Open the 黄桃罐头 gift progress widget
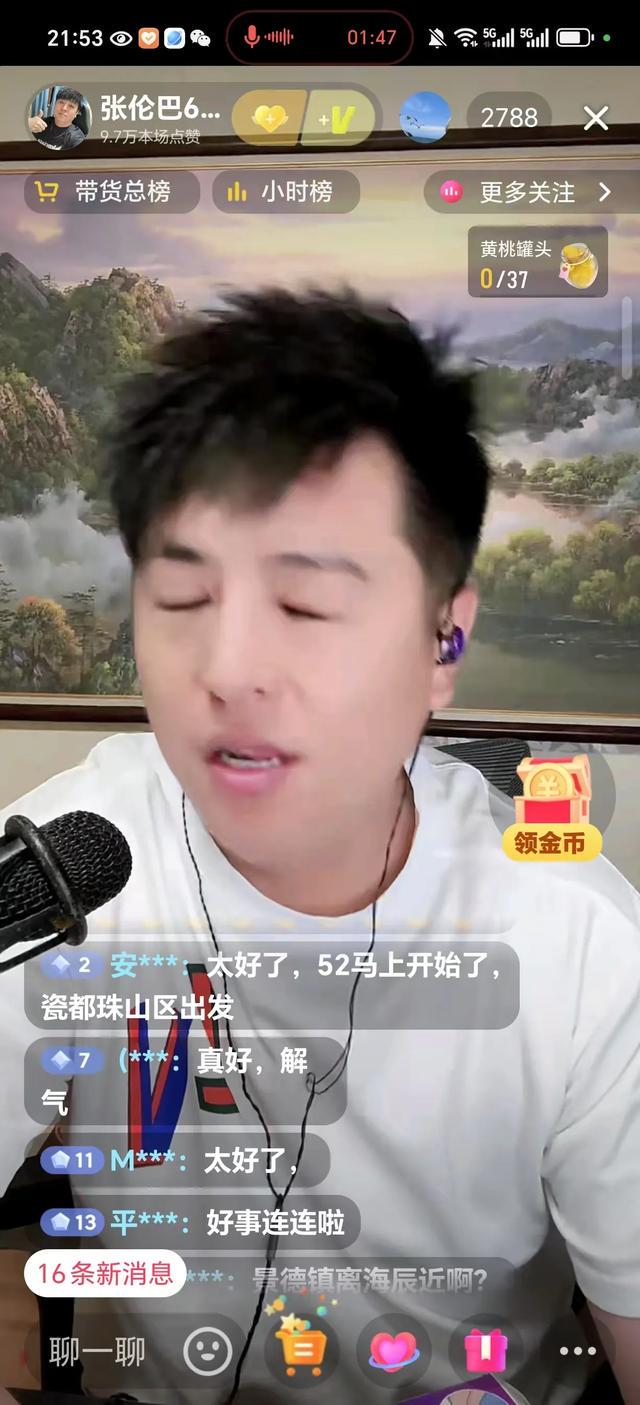Image resolution: width=640 pixels, height=1405 pixels. [x=538, y=262]
